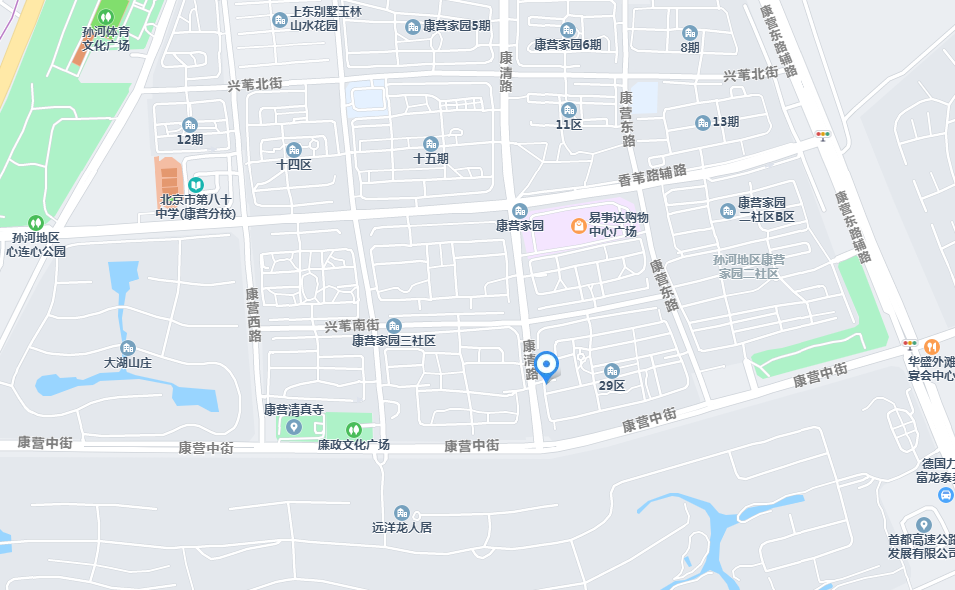The image size is (955, 590).
Task: Open the 孙河体育文化广场 park marker
Action: coord(106,16)
